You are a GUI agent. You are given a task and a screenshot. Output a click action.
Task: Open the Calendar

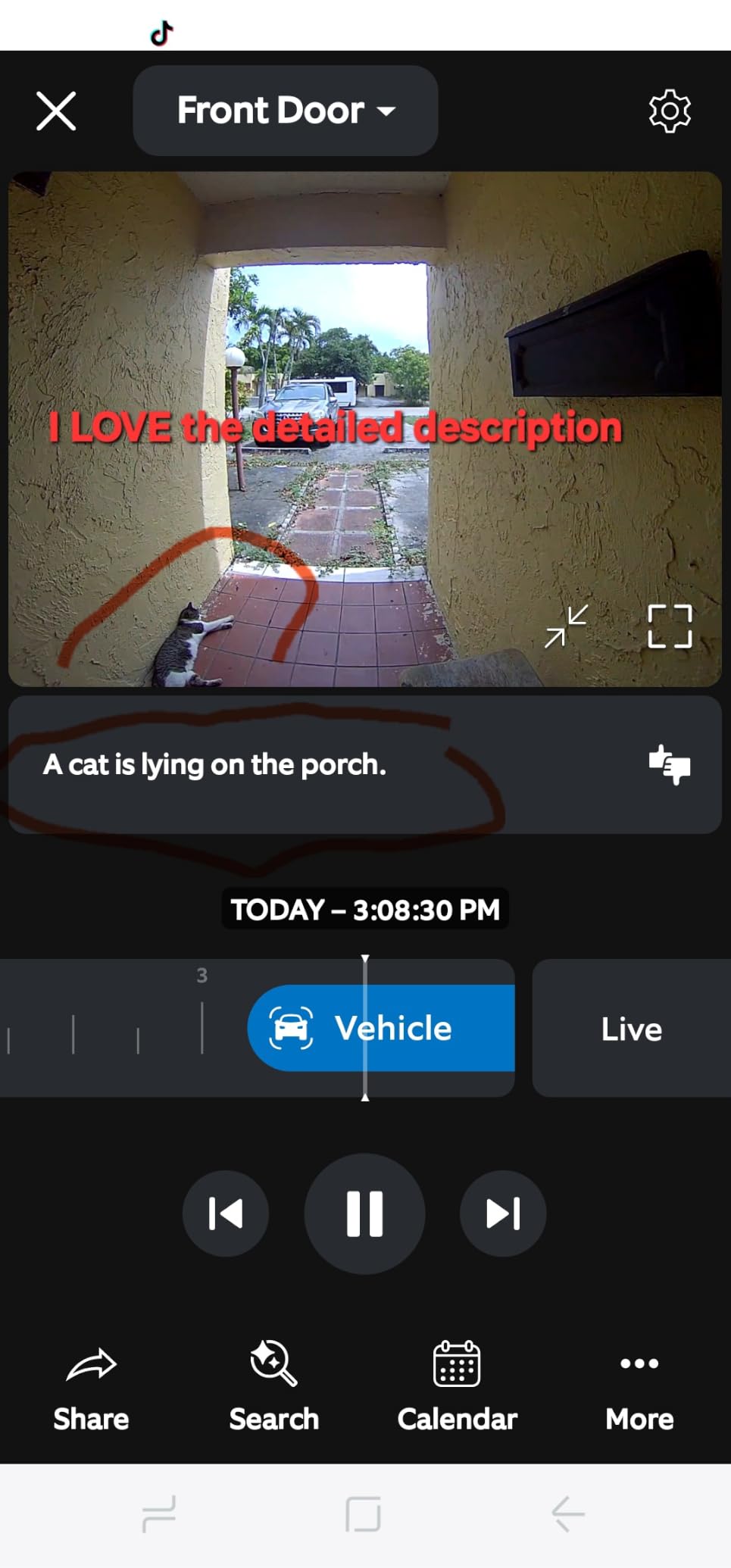click(x=457, y=1391)
